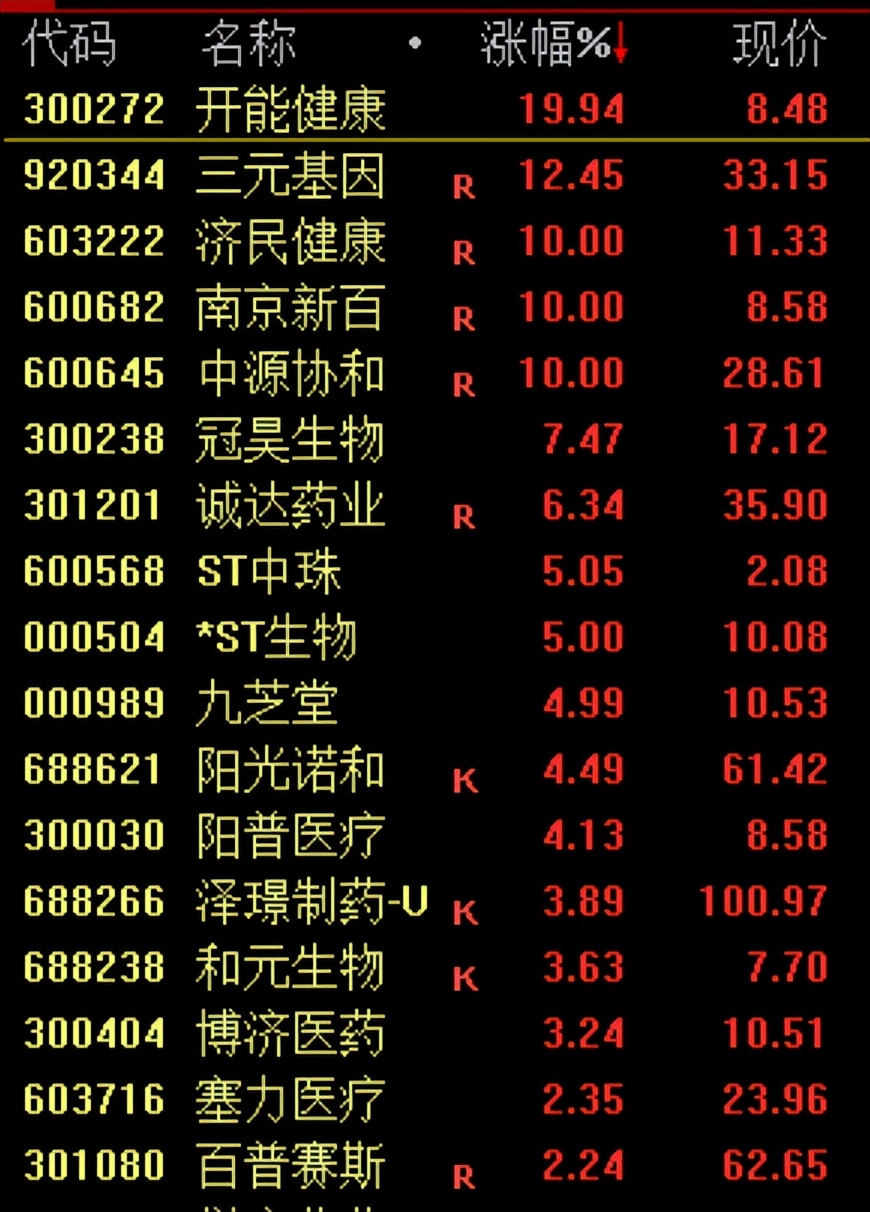Select 阳光诺和 688621
The image size is (870, 1212).
[290, 770]
